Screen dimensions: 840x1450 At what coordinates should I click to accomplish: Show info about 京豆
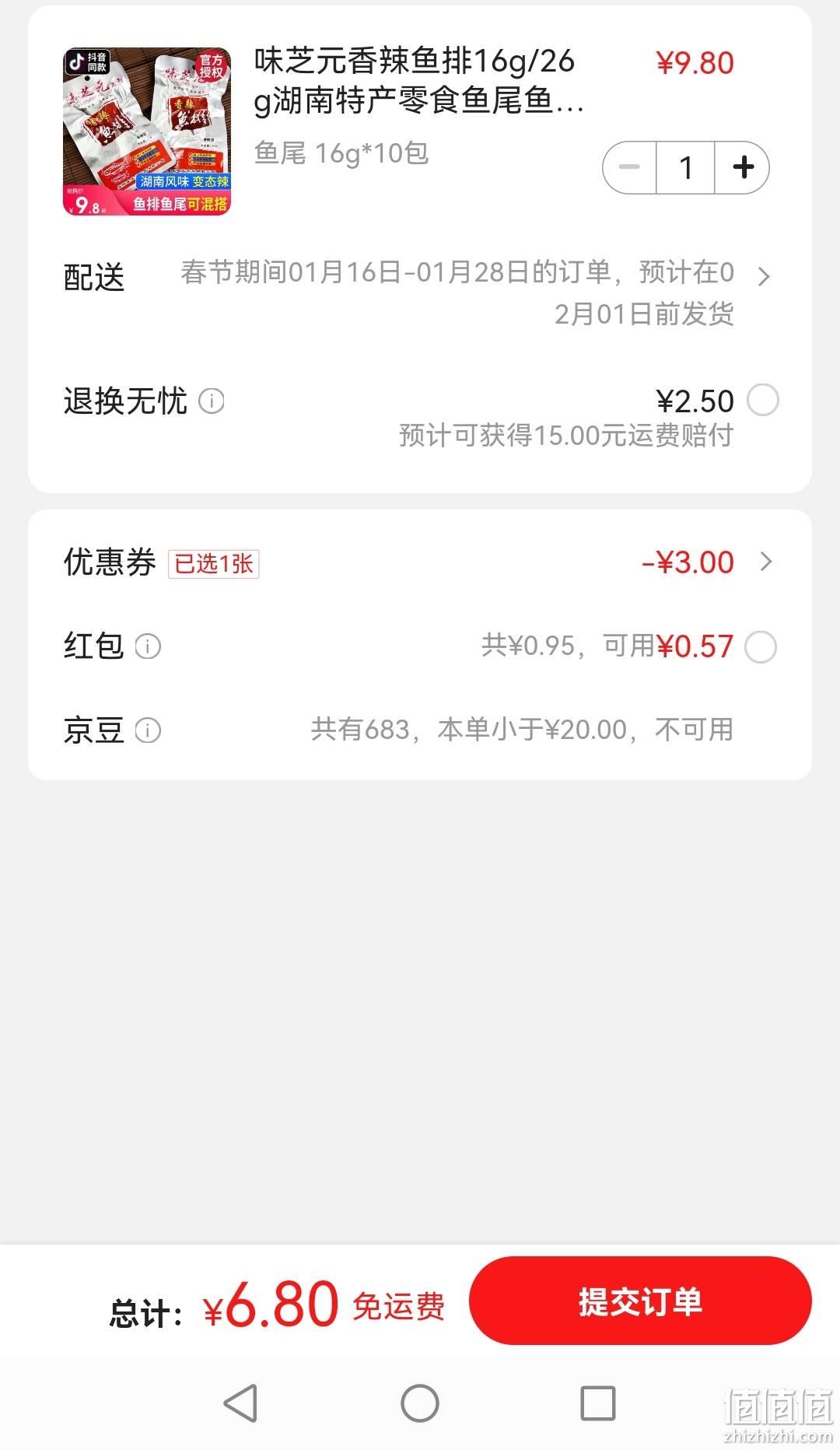tap(148, 730)
